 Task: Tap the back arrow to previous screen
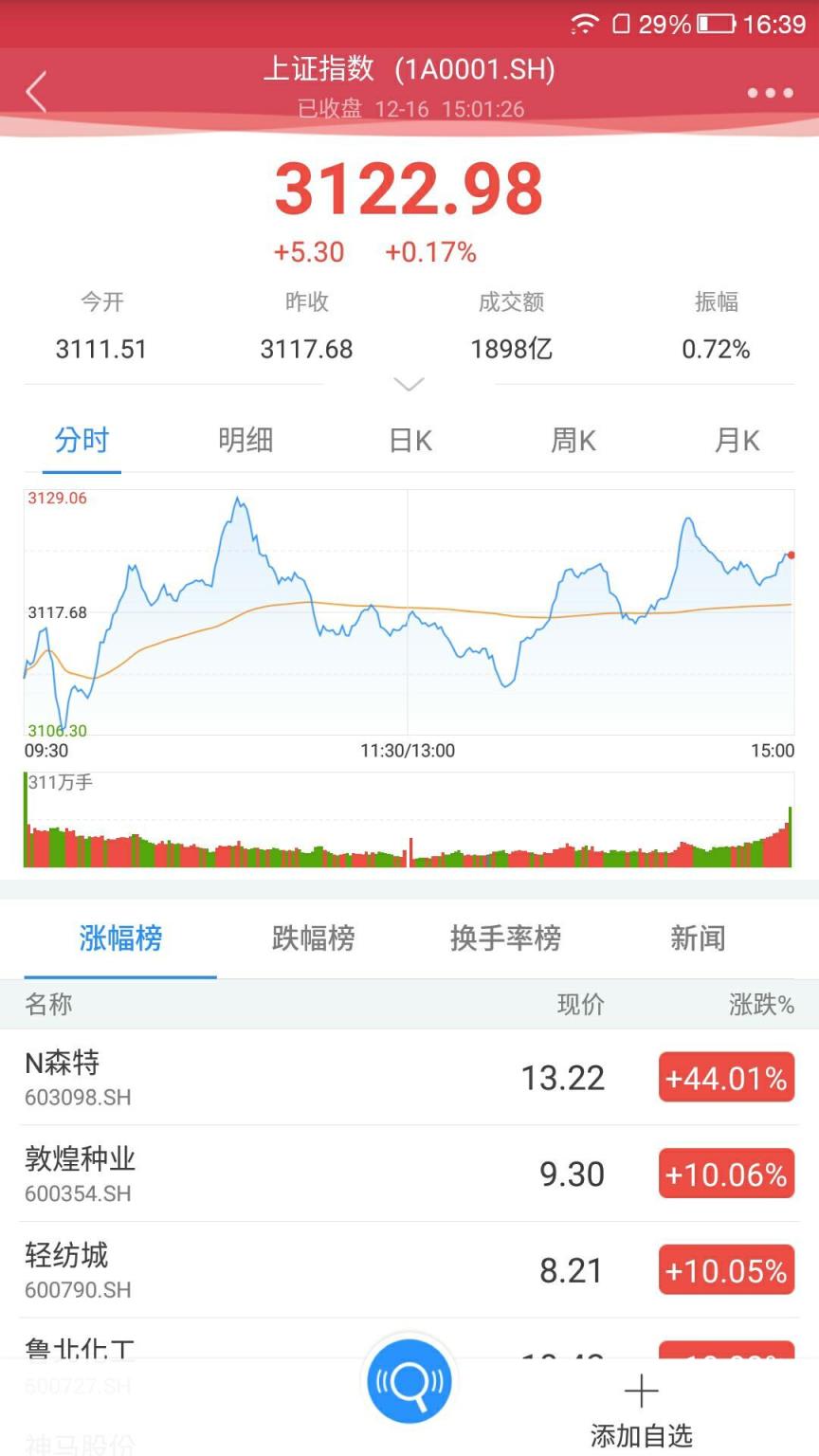coord(38,90)
